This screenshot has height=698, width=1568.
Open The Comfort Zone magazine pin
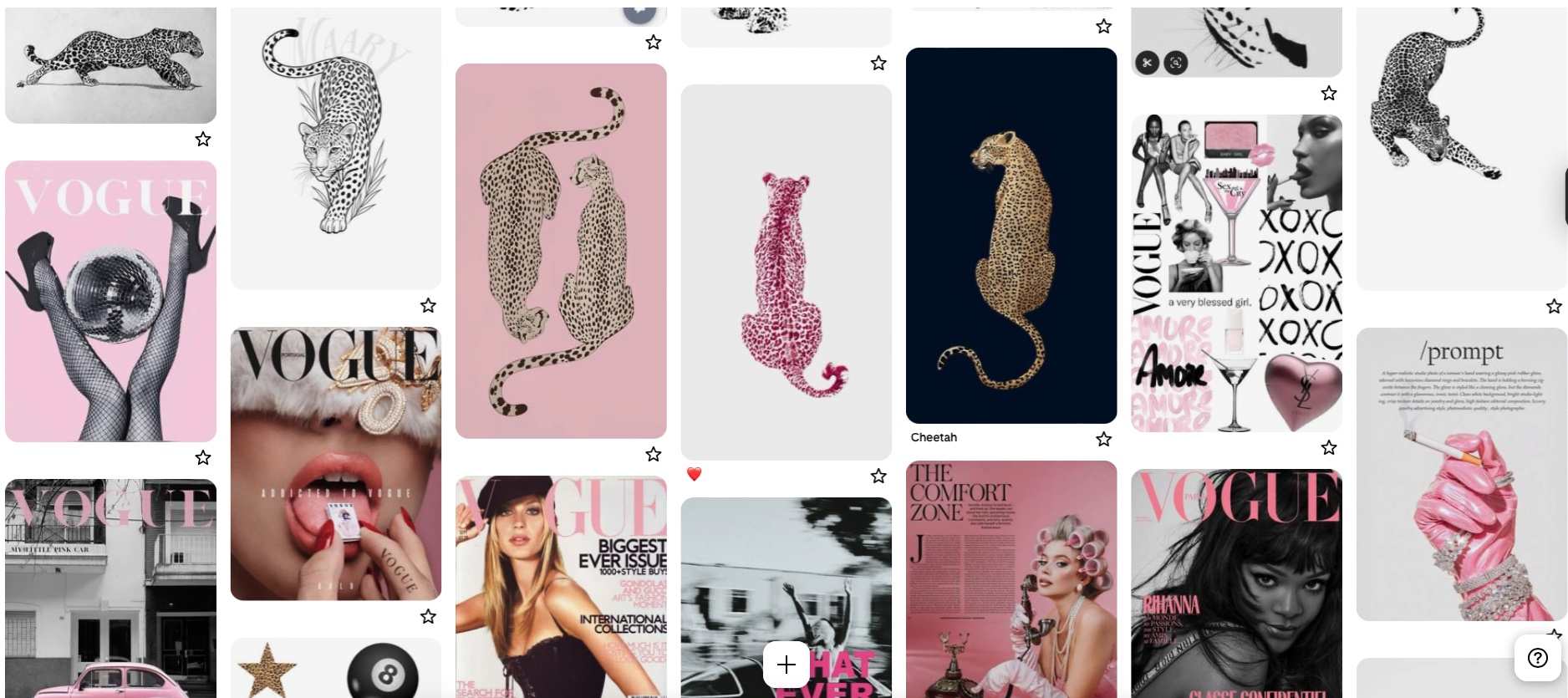coord(1011,578)
